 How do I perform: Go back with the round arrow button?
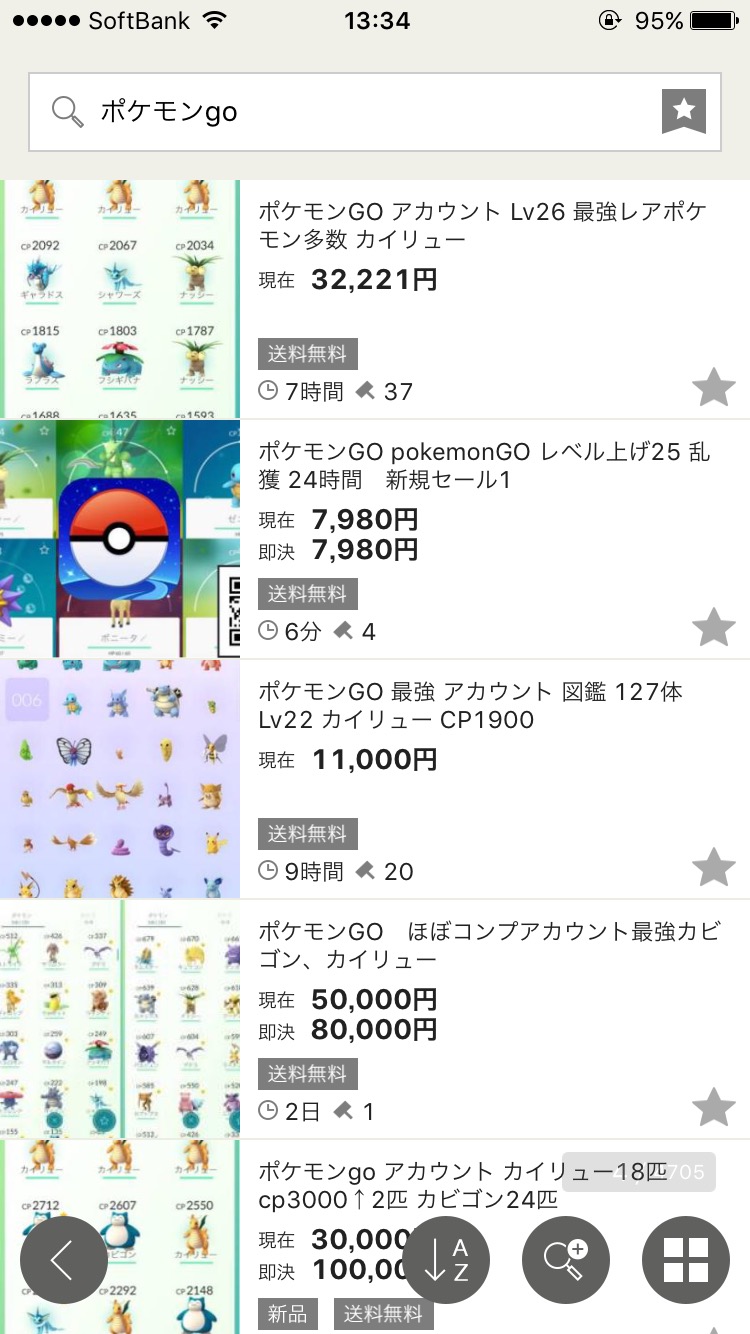[64, 1260]
